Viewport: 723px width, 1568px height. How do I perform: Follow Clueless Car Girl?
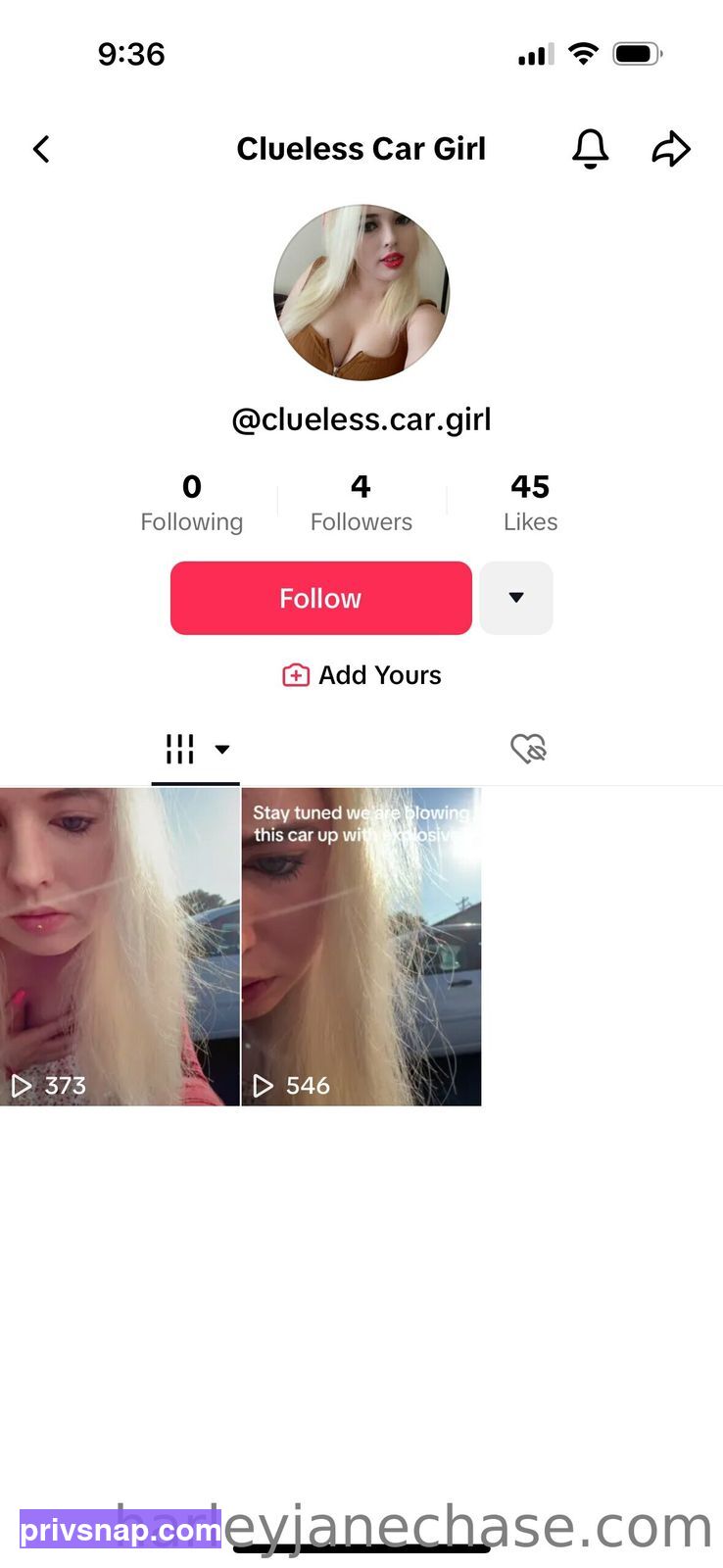[x=320, y=598]
